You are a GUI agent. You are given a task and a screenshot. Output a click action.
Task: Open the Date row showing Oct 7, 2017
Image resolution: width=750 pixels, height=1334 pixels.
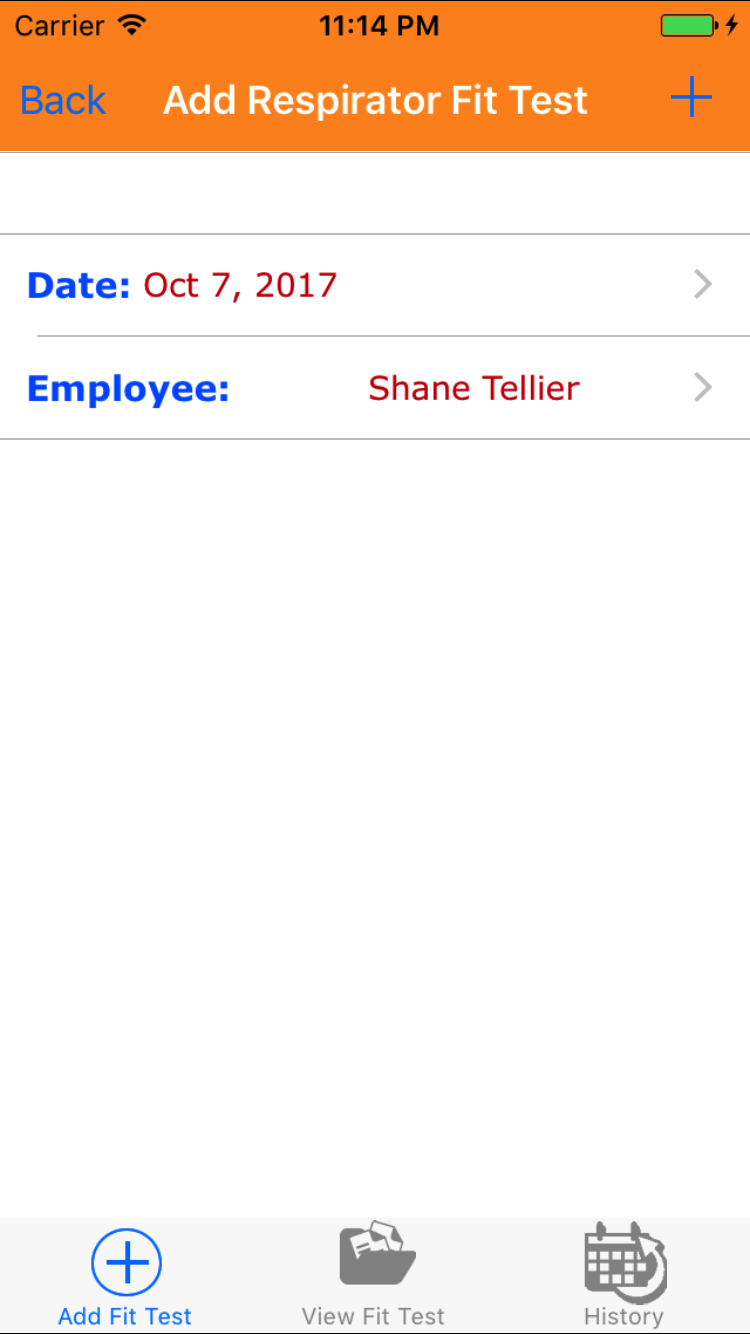tap(374, 285)
